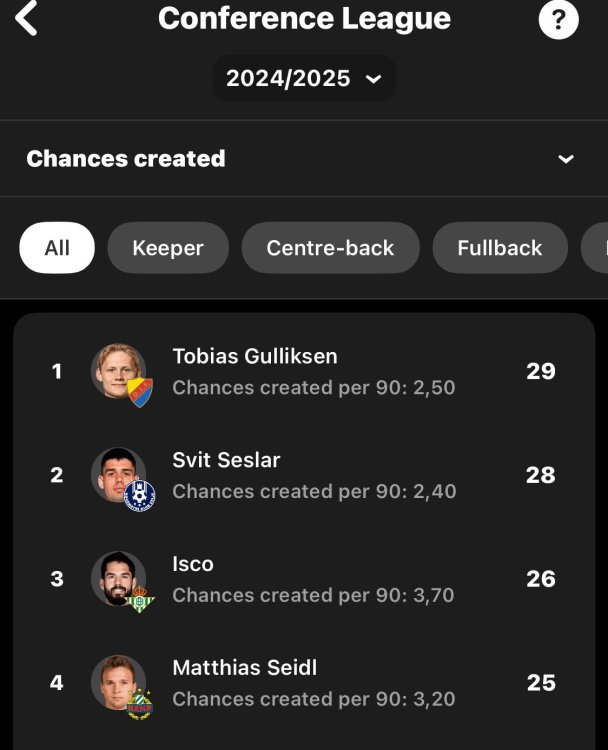Filter players by Keeper

pos(168,248)
